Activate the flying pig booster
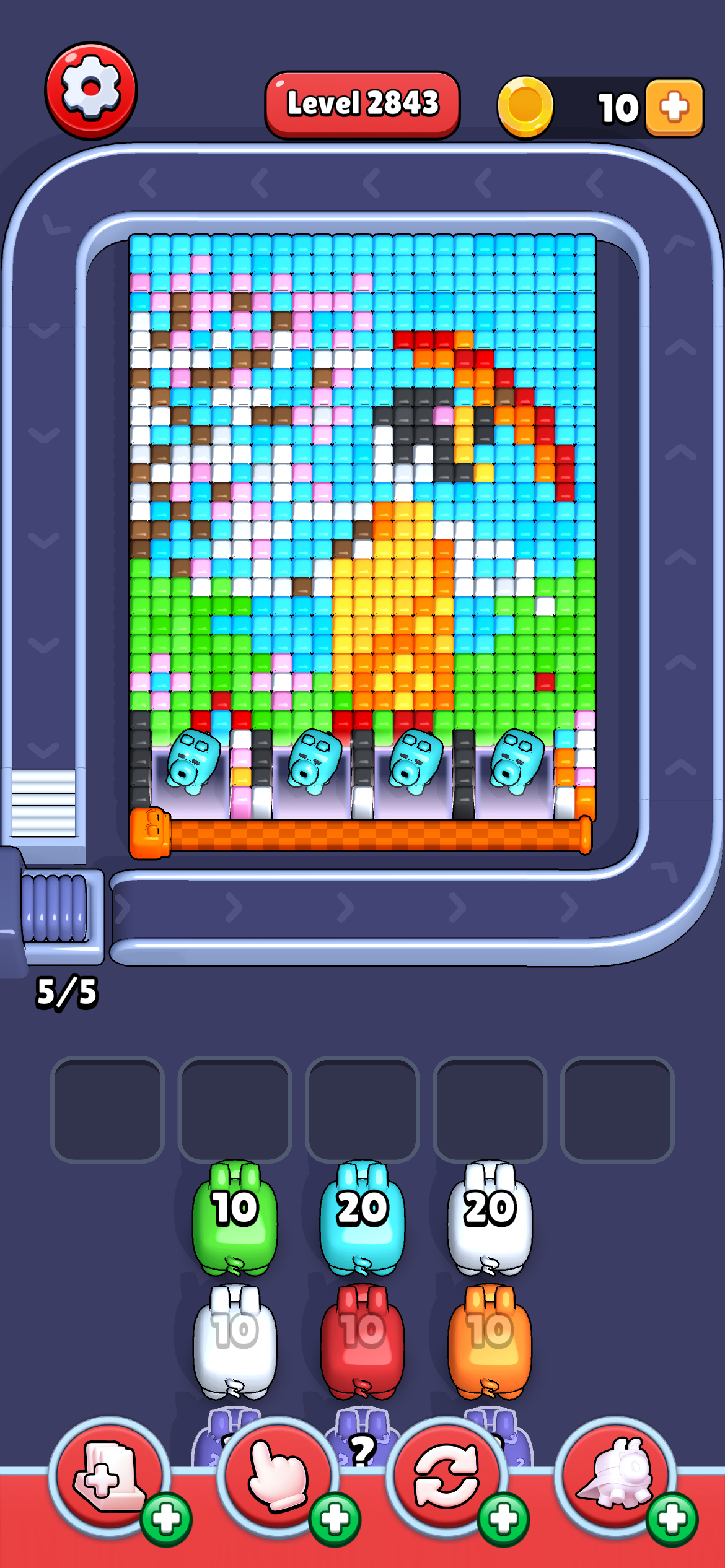Image resolution: width=725 pixels, height=1568 pixels. pos(615,1477)
